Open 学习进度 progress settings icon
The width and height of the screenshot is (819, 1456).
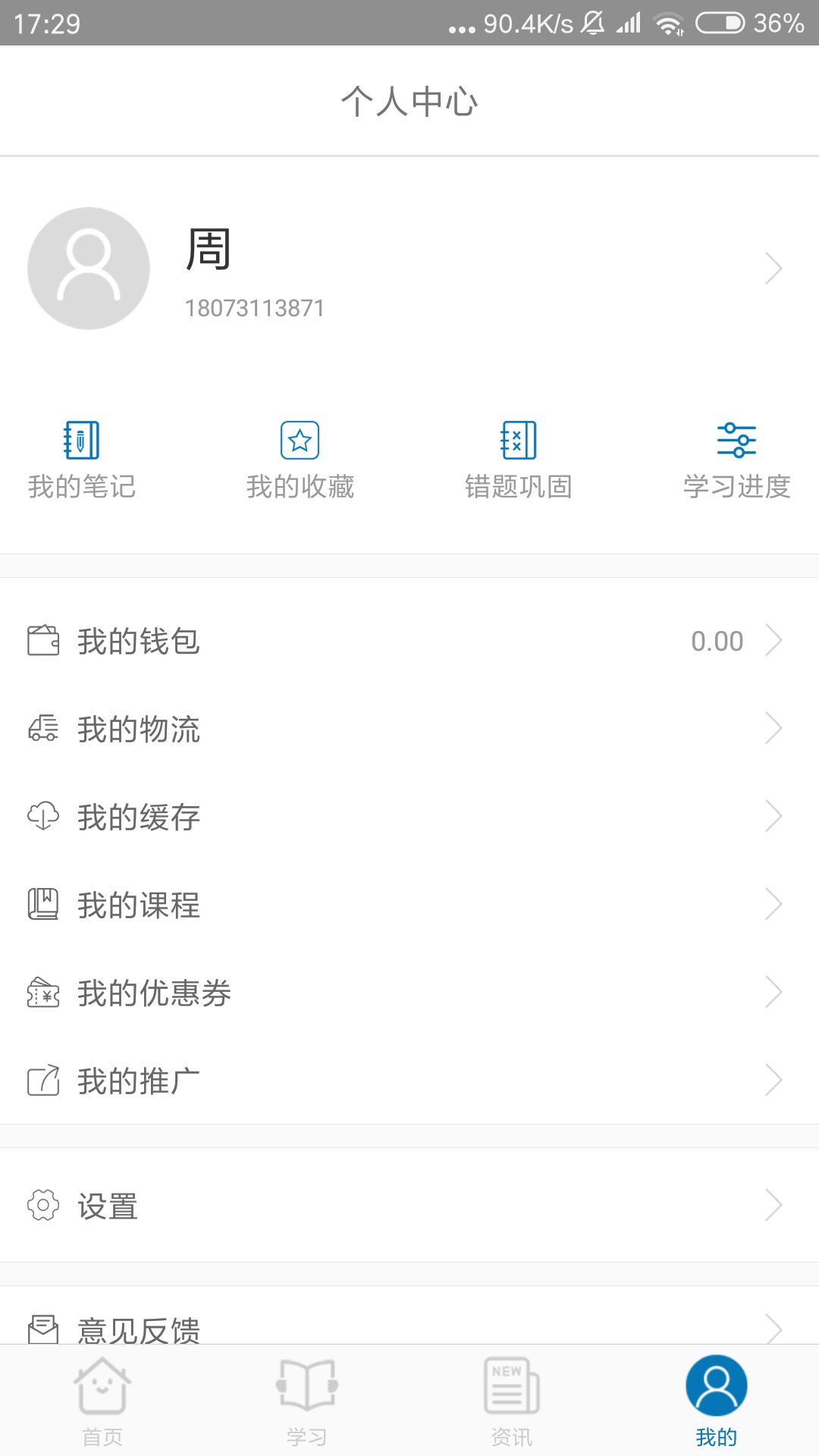pos(736,440)
